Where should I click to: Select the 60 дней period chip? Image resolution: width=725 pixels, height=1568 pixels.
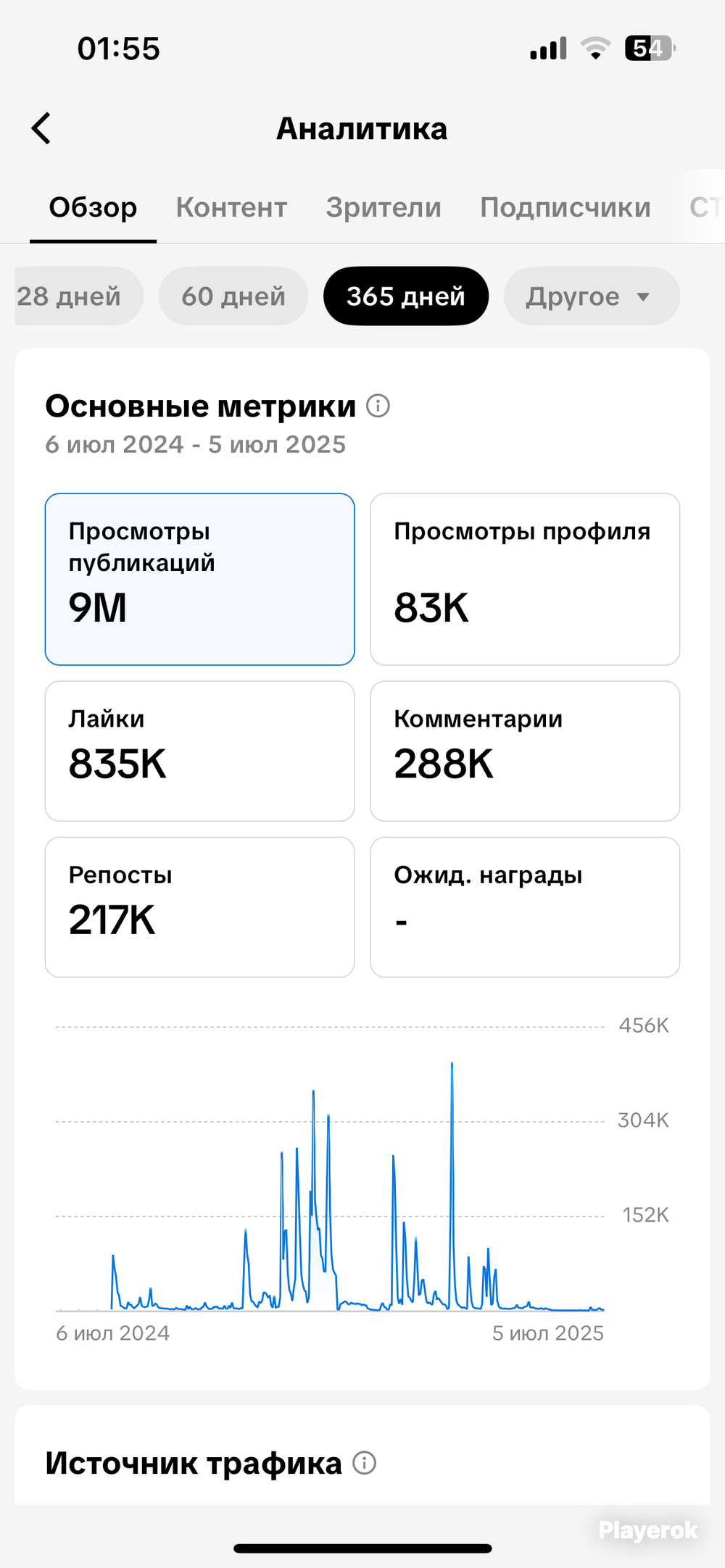233,296
